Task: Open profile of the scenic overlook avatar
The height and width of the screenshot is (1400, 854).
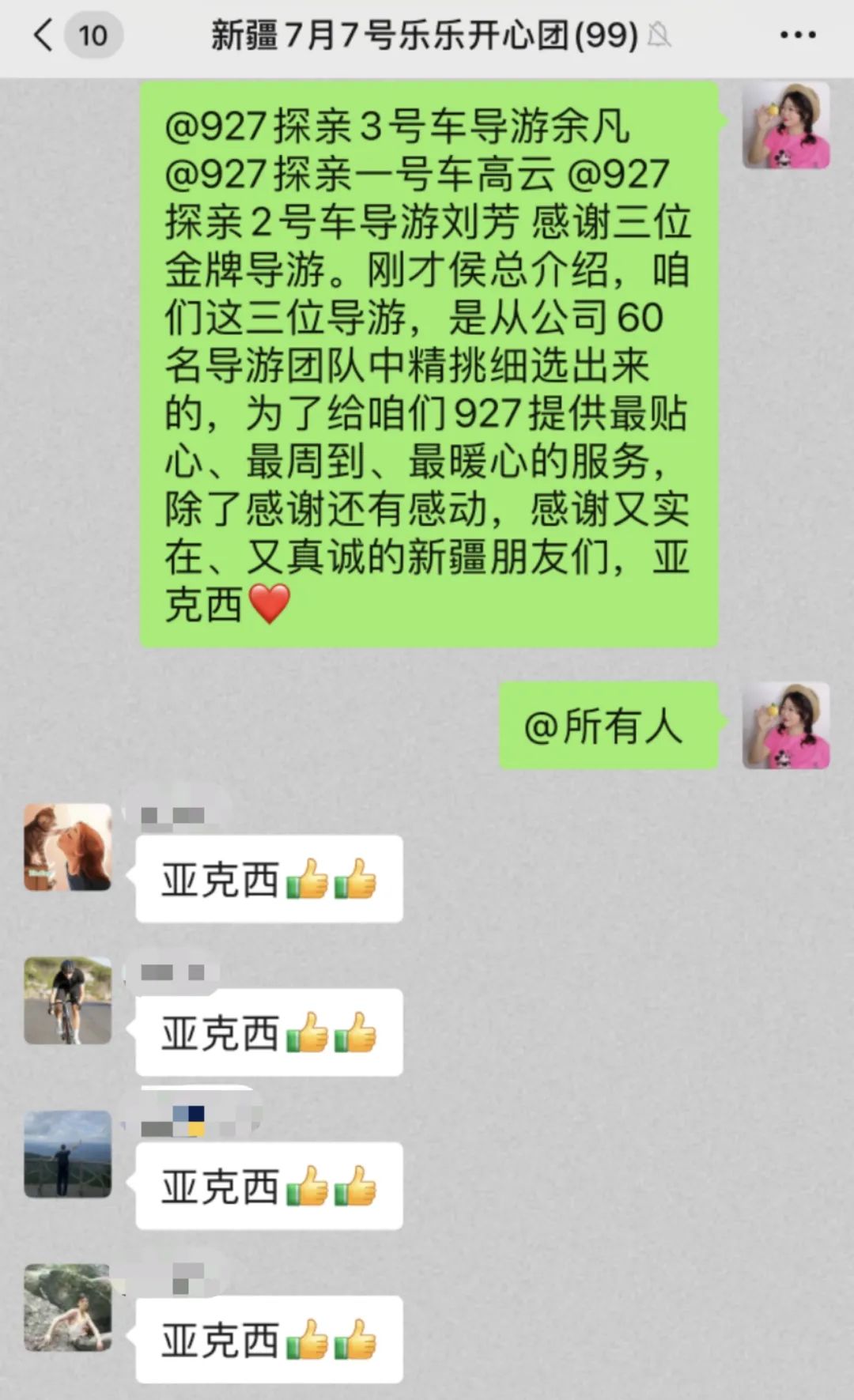Action: tap(68, 1154)
